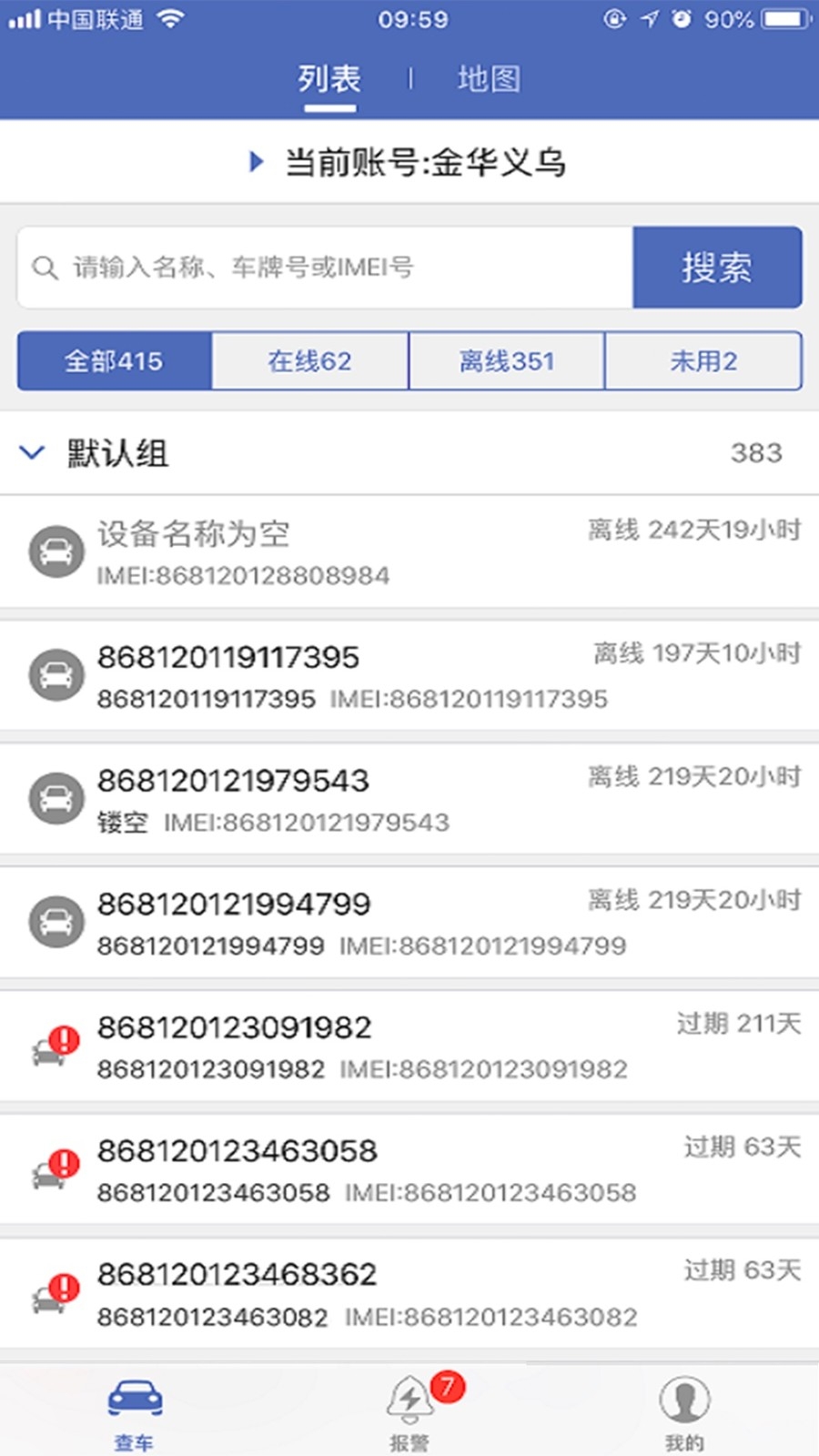Open device with IMEI 868120128808984
819x1456 pixels.
pos(409,552)
